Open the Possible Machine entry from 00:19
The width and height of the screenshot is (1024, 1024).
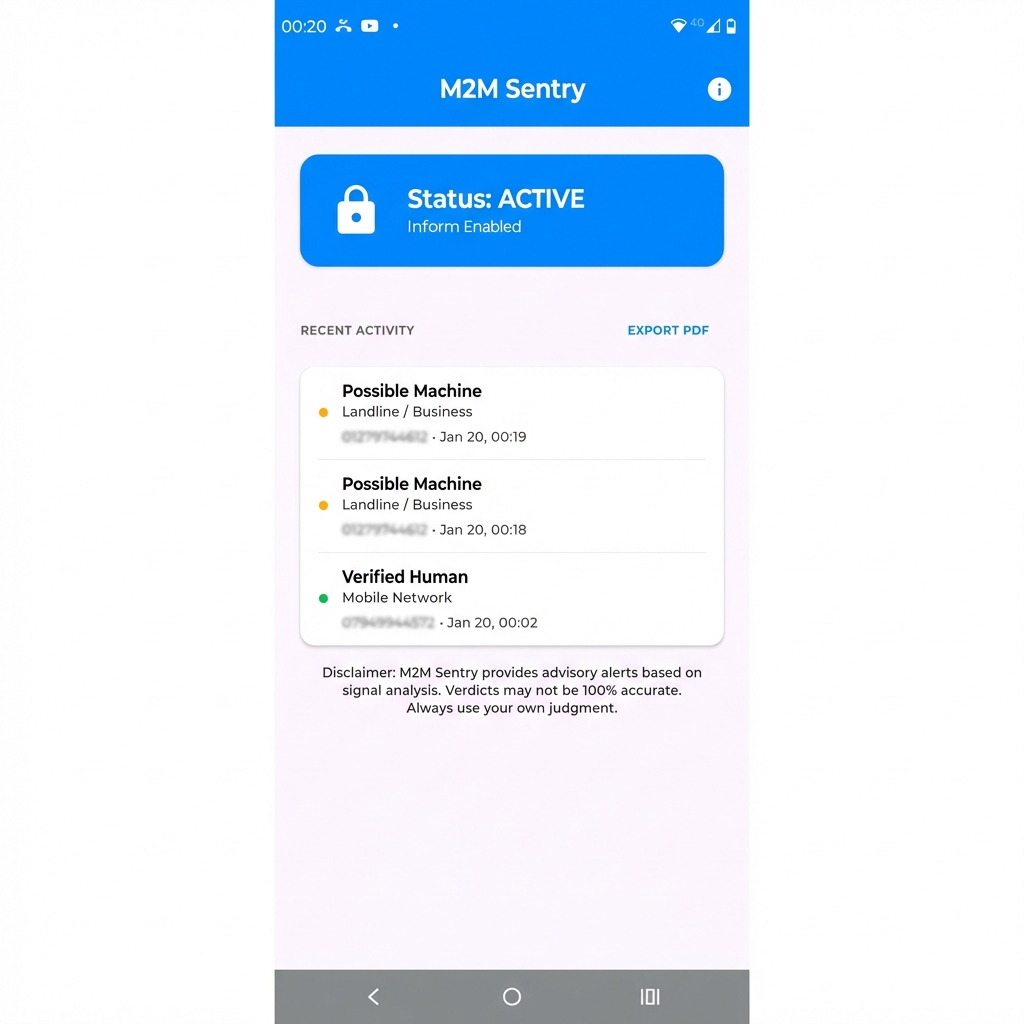point(511,413)
